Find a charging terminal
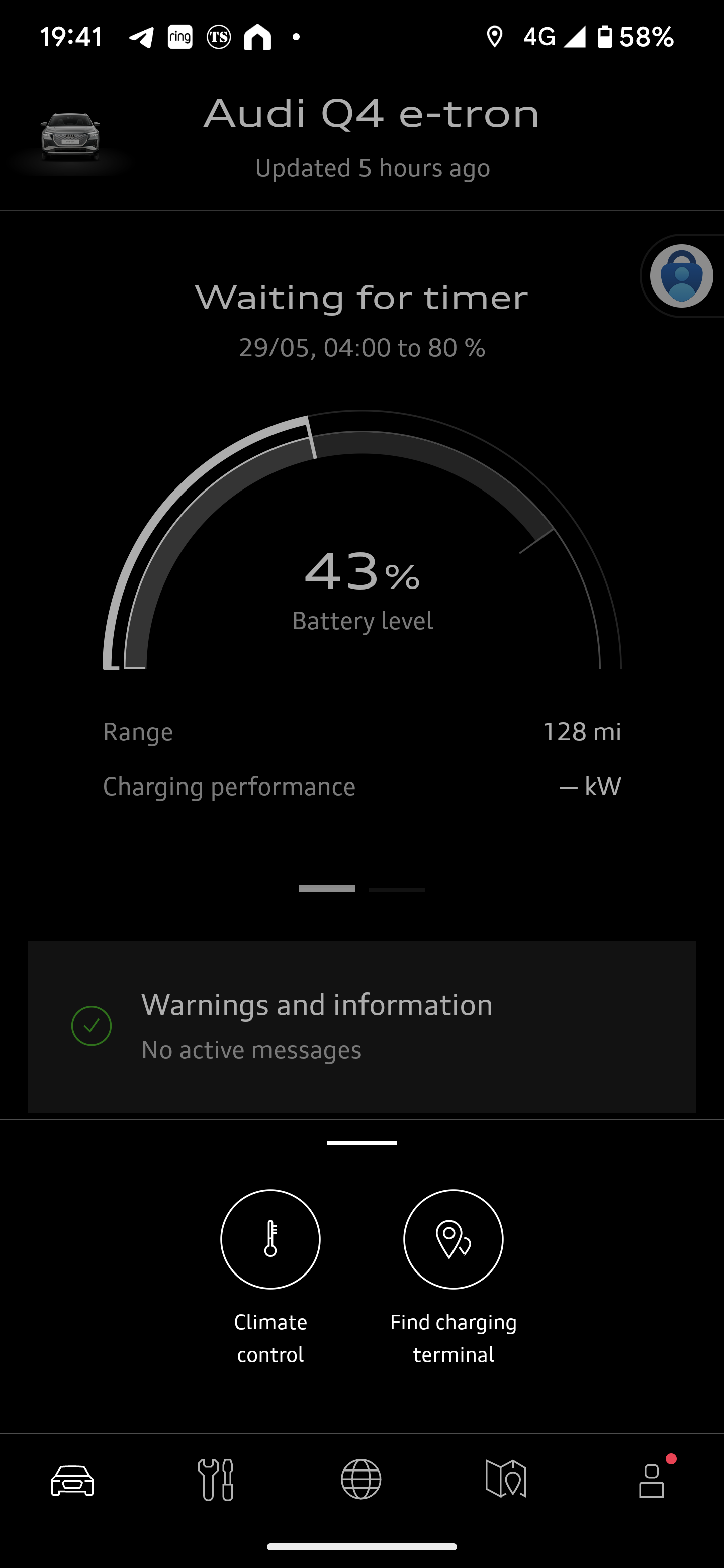This screenshot has width=724, height=1568. tap(453, 1239)
